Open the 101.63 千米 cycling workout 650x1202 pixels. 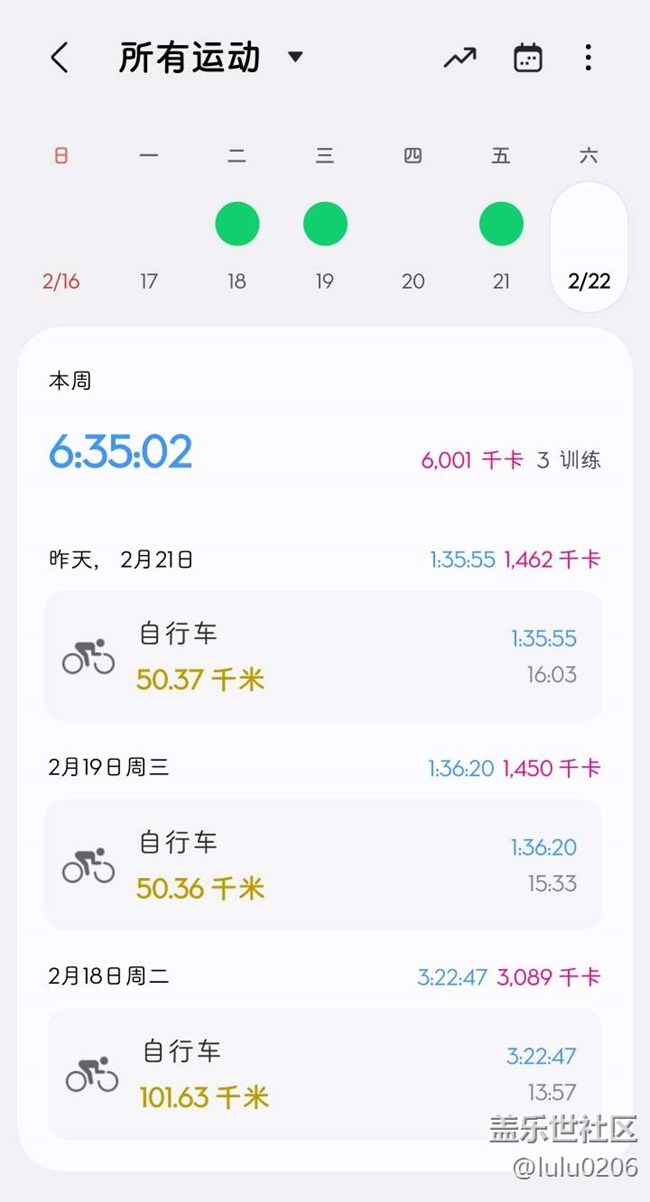tap(323, 1073)
